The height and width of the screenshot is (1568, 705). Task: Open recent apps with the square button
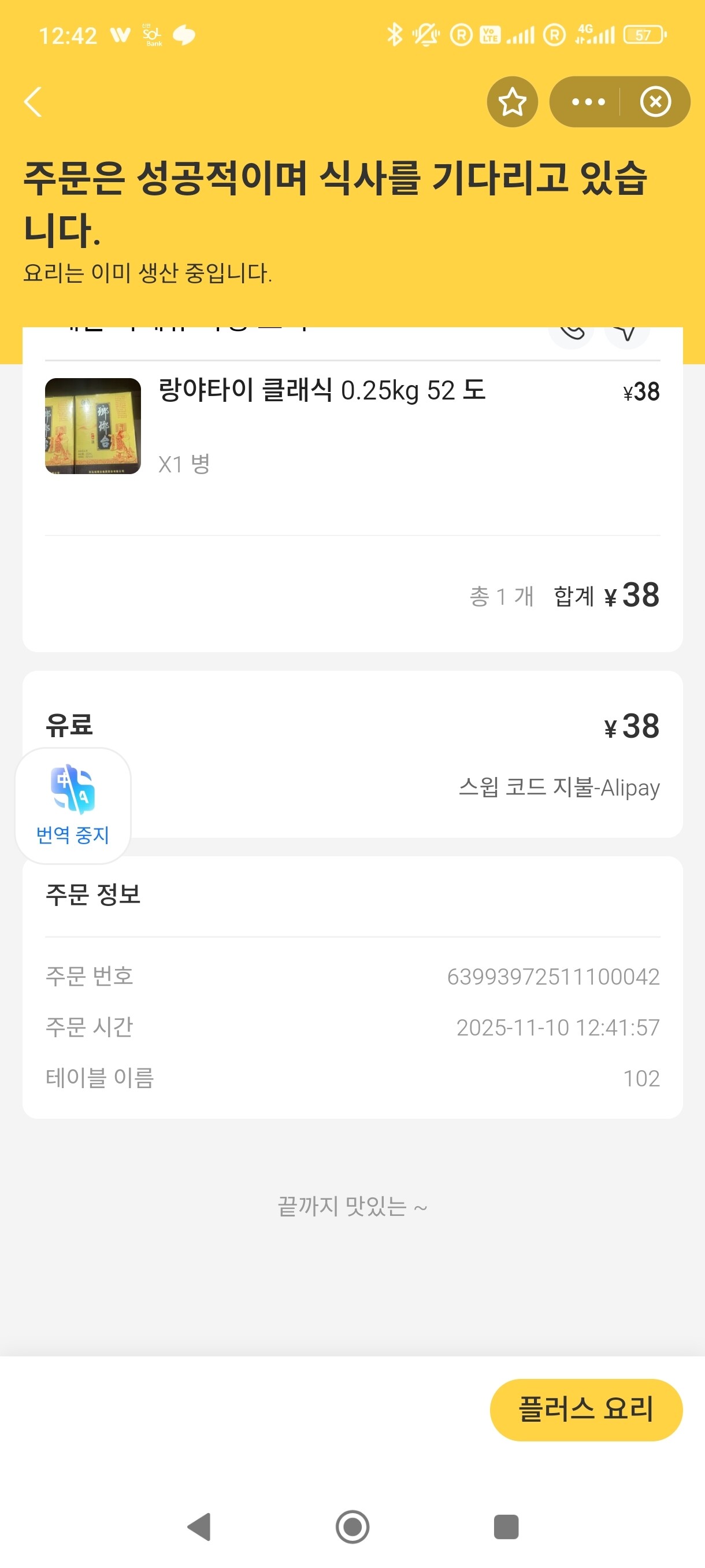point(506,1526)
